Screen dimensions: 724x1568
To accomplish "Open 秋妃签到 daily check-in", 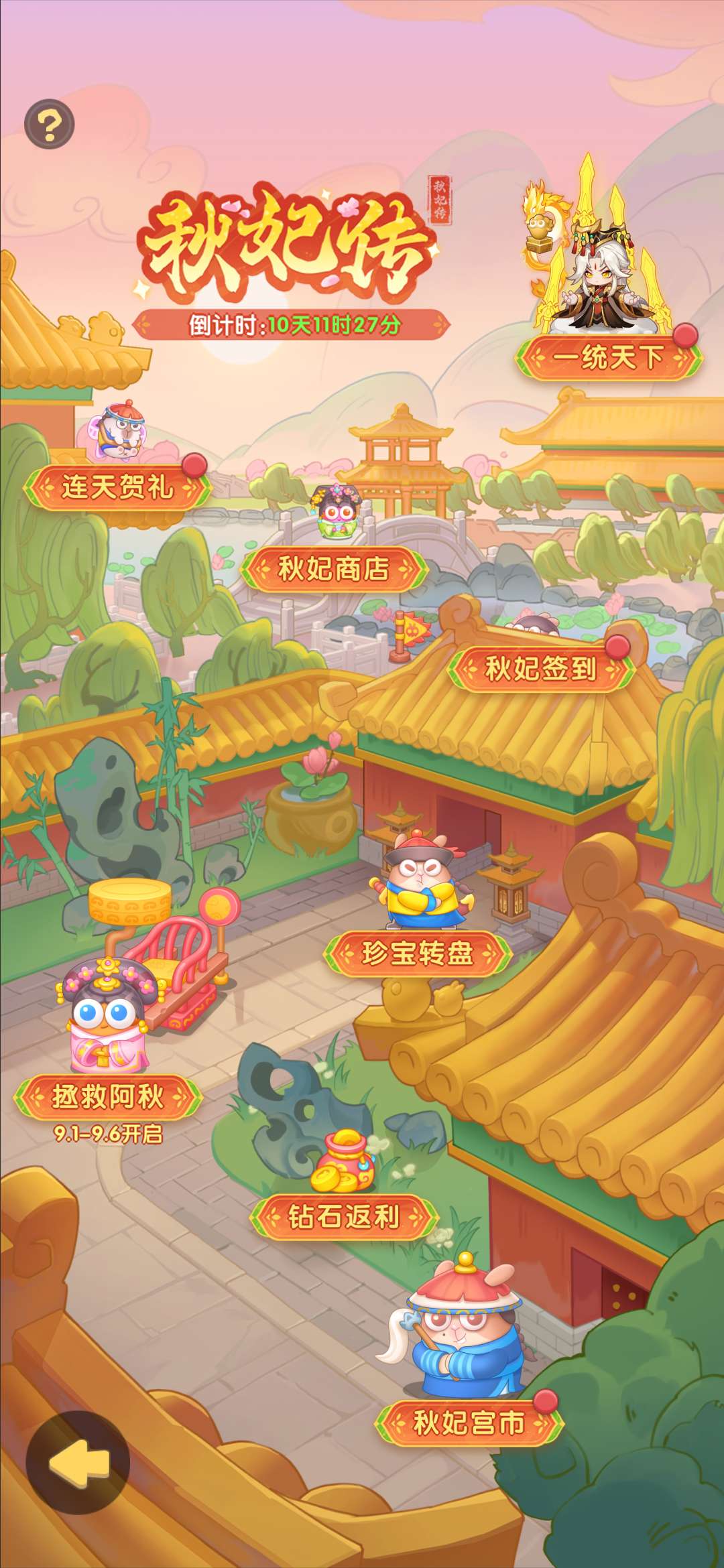I will (x=540, y=669).
